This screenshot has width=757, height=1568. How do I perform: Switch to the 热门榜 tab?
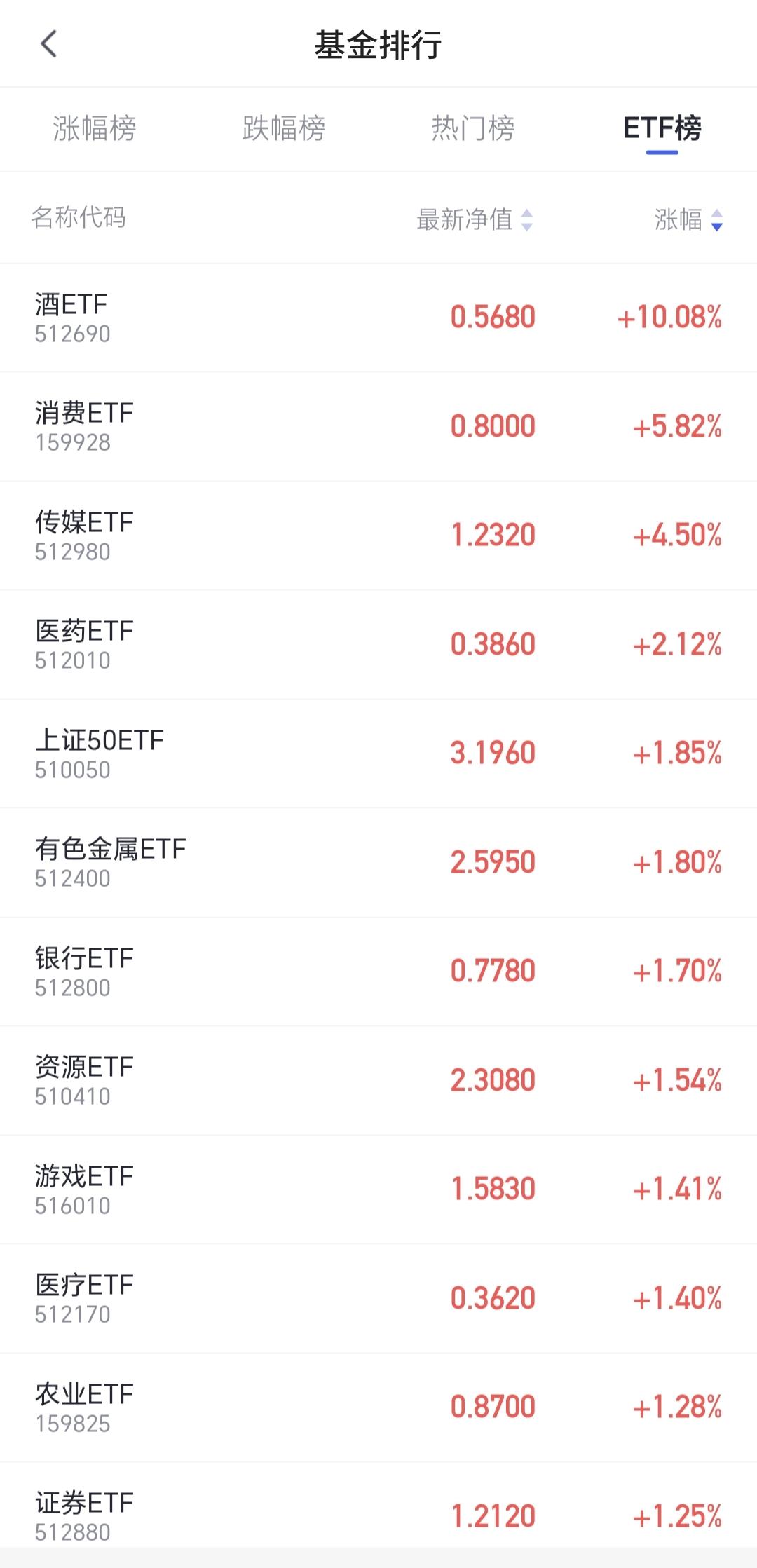tap(473, 128)
